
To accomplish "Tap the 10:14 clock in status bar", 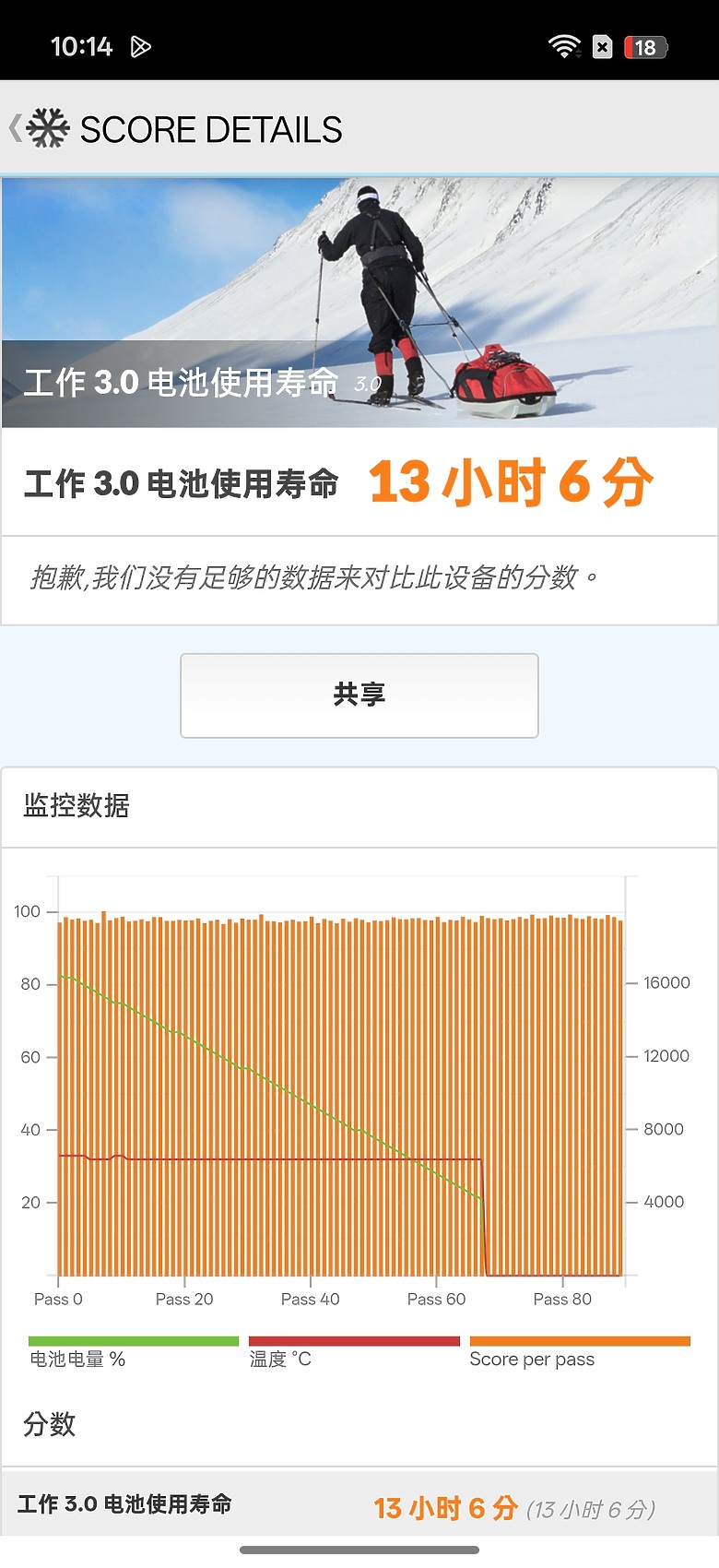I will [x=83, y=45].
